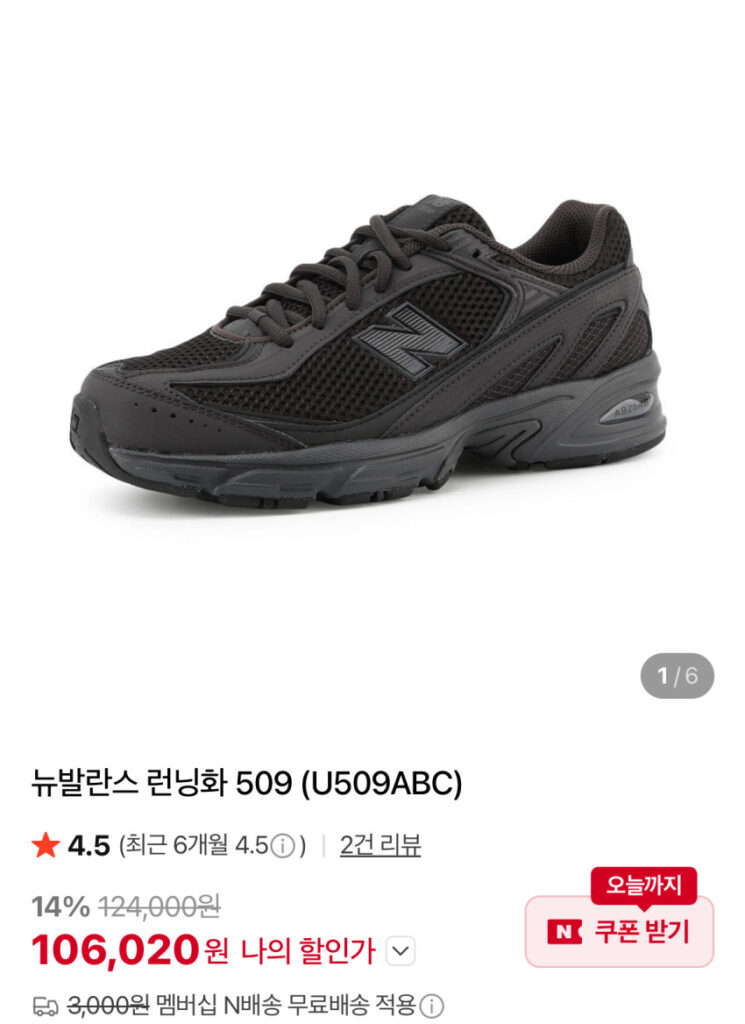This screenshot has height=1024, width=745.
Task: Click the New Balance N logo on the shoe image
Action: tap(411, 336)
